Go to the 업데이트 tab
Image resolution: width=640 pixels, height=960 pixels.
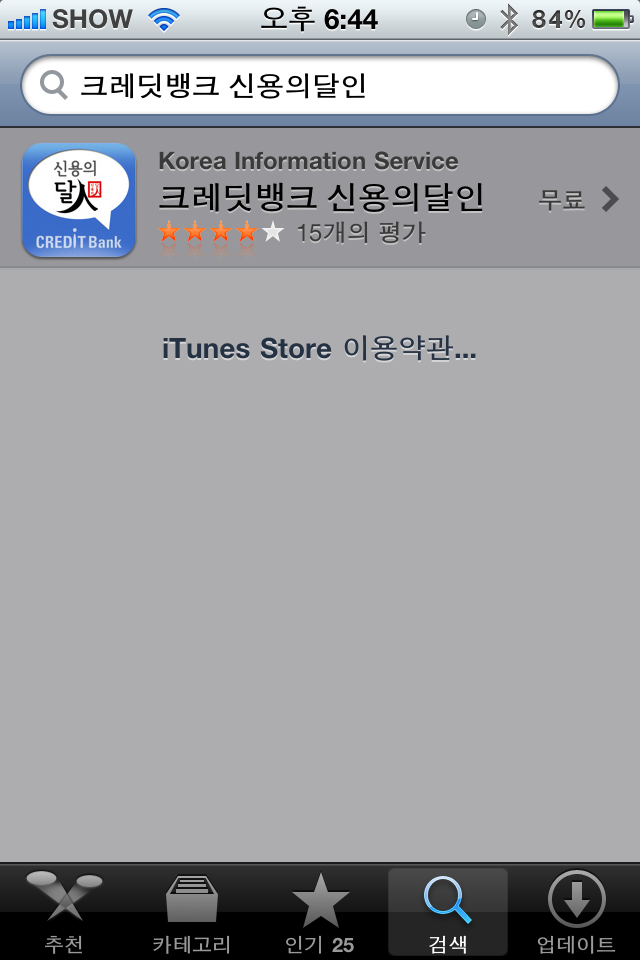(x=576, y=912)
